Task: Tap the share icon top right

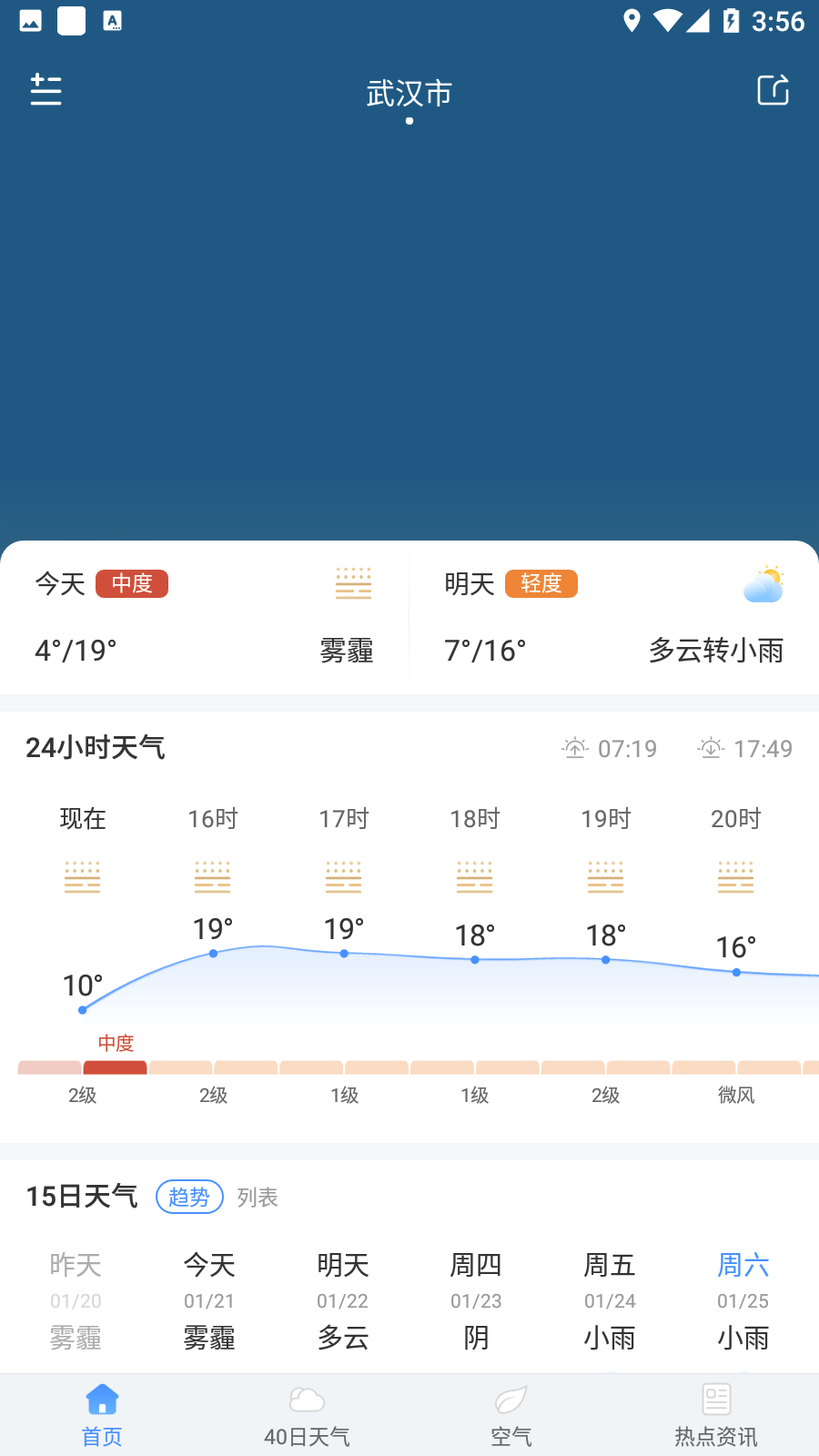Action: (772, 90)
